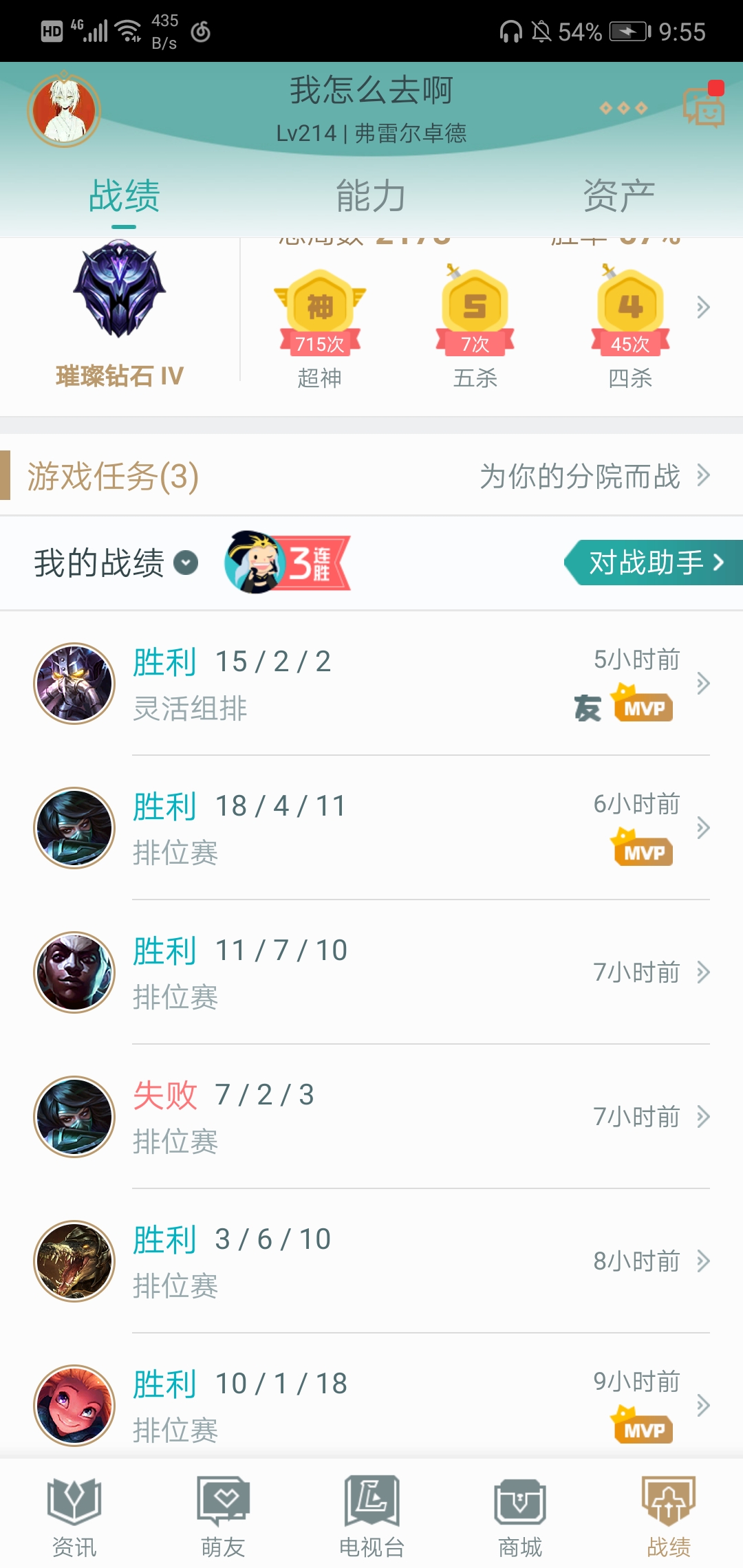Open the 失败 7/2/3 match record
This screenshot has width=743, height=1568.
pyautogui.click(x=371, y=1116)
